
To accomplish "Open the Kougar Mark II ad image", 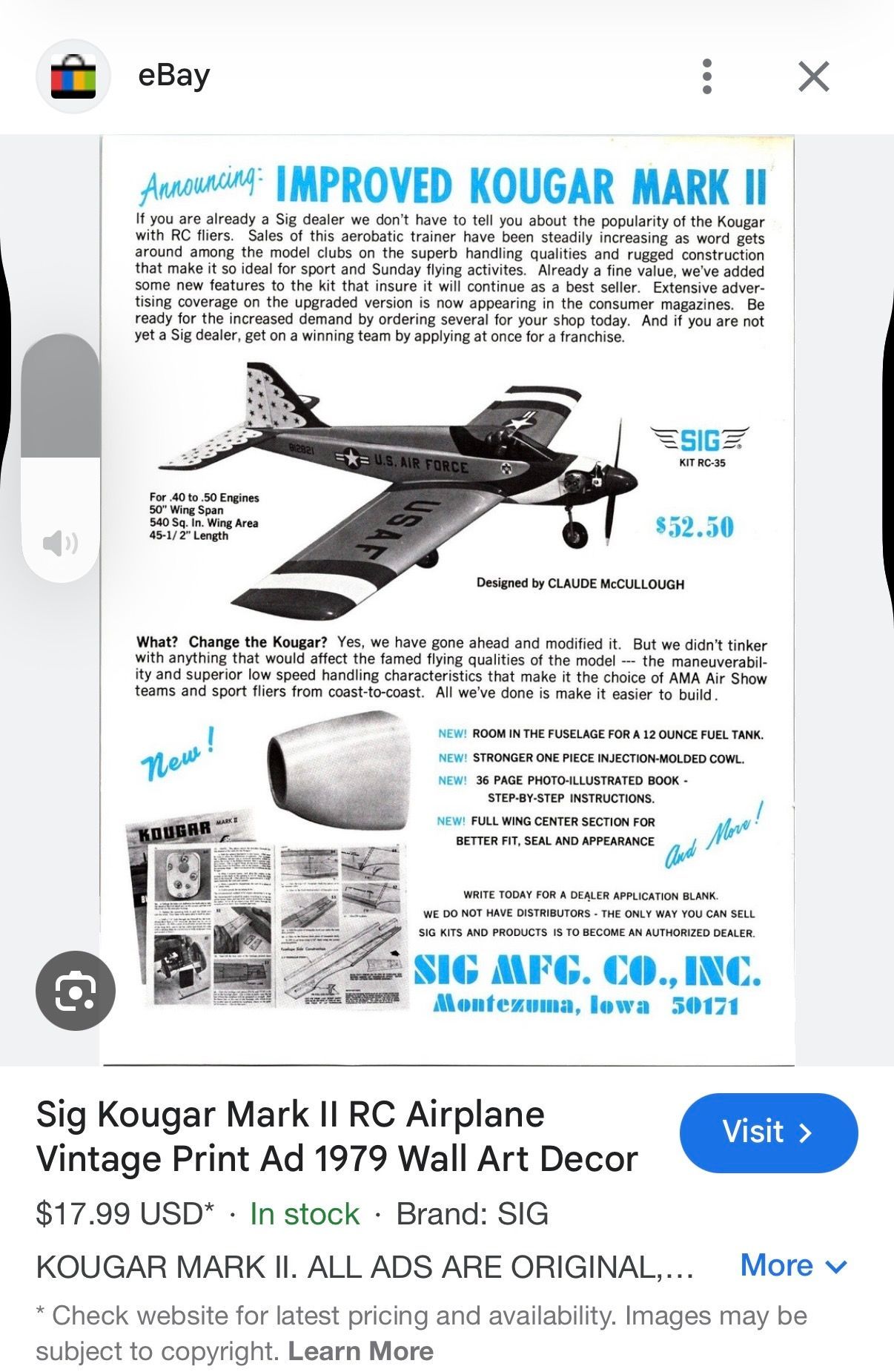I will click(x=448, y=599).
